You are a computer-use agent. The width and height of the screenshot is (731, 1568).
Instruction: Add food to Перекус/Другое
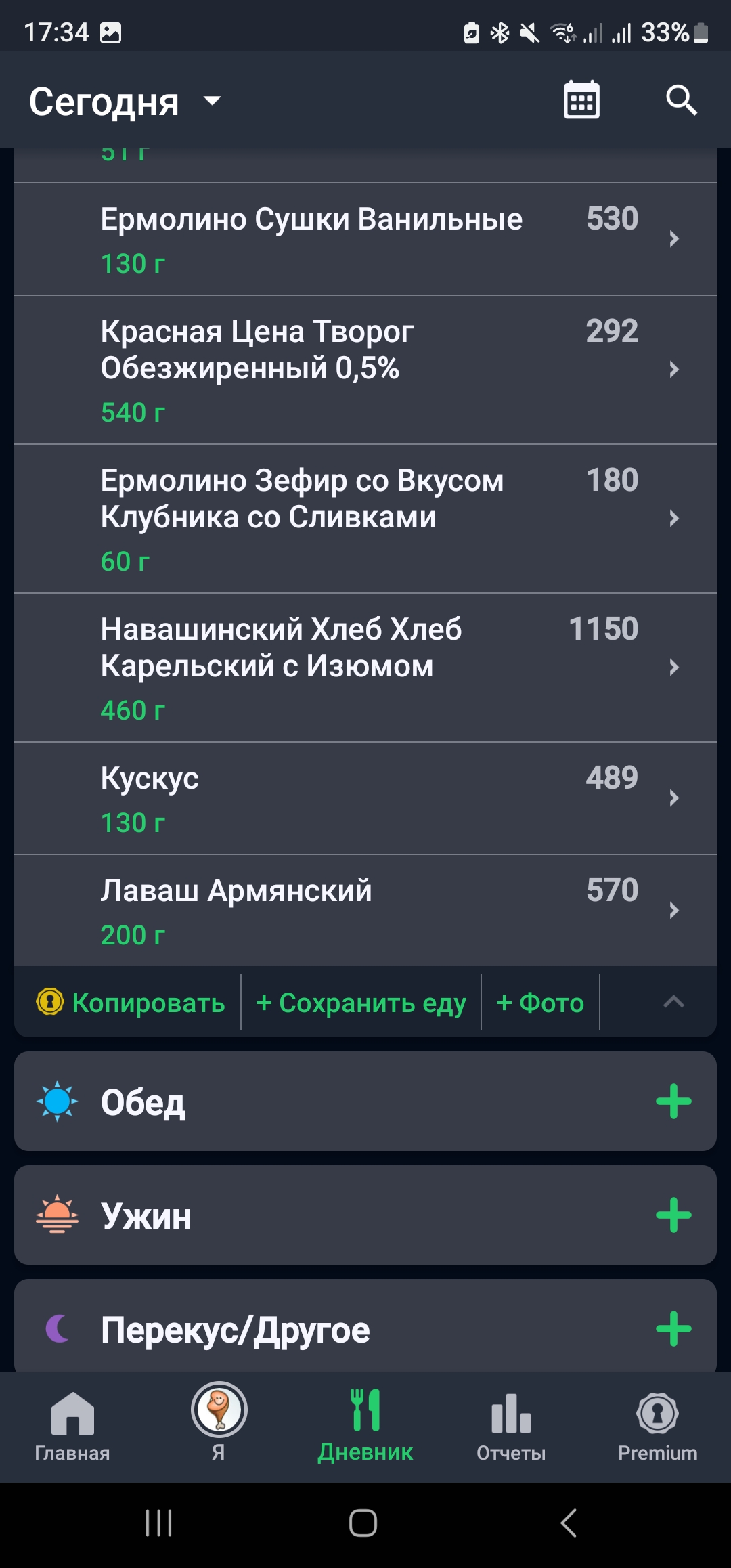point(673,1329)
